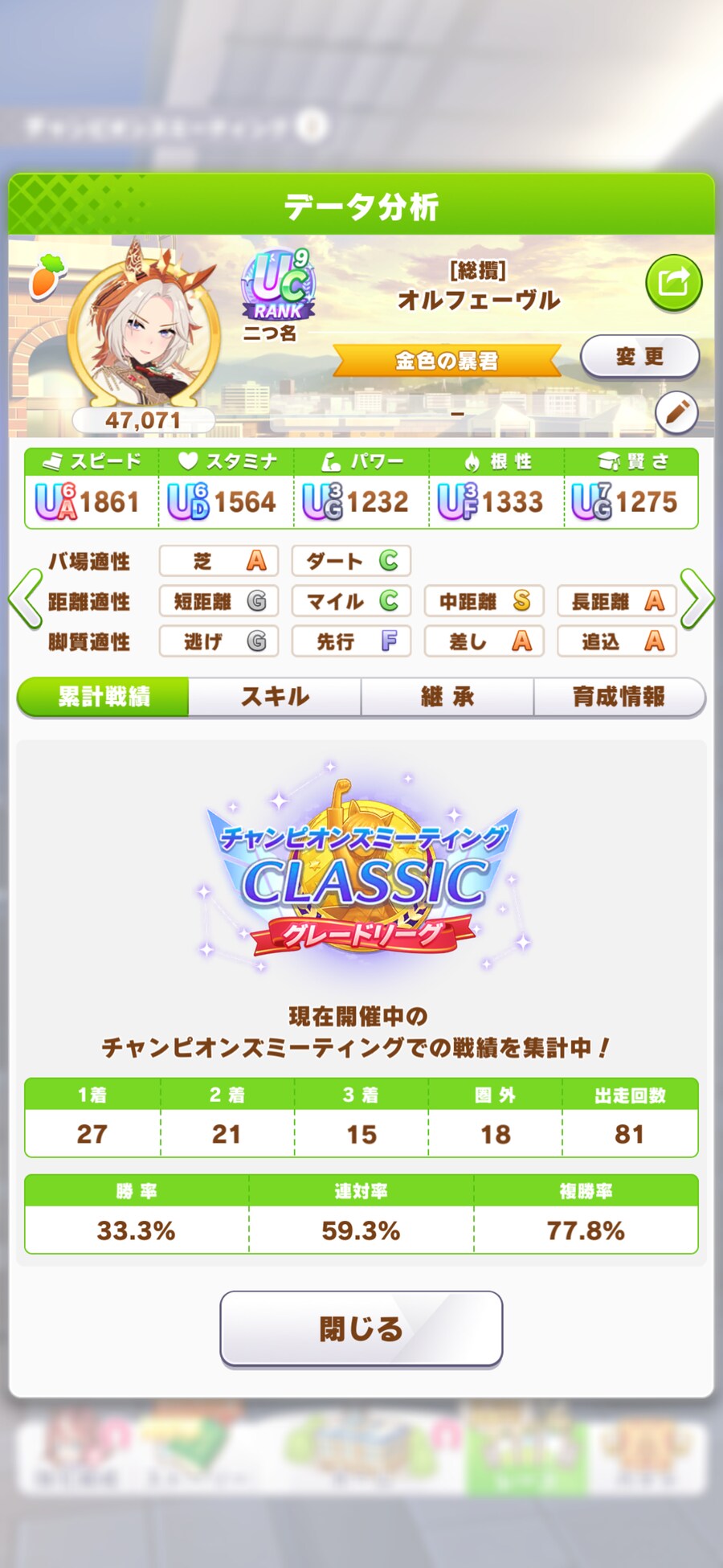Select the 累計戦績 tab
The image size is (723, 1568).
point(104,696)
